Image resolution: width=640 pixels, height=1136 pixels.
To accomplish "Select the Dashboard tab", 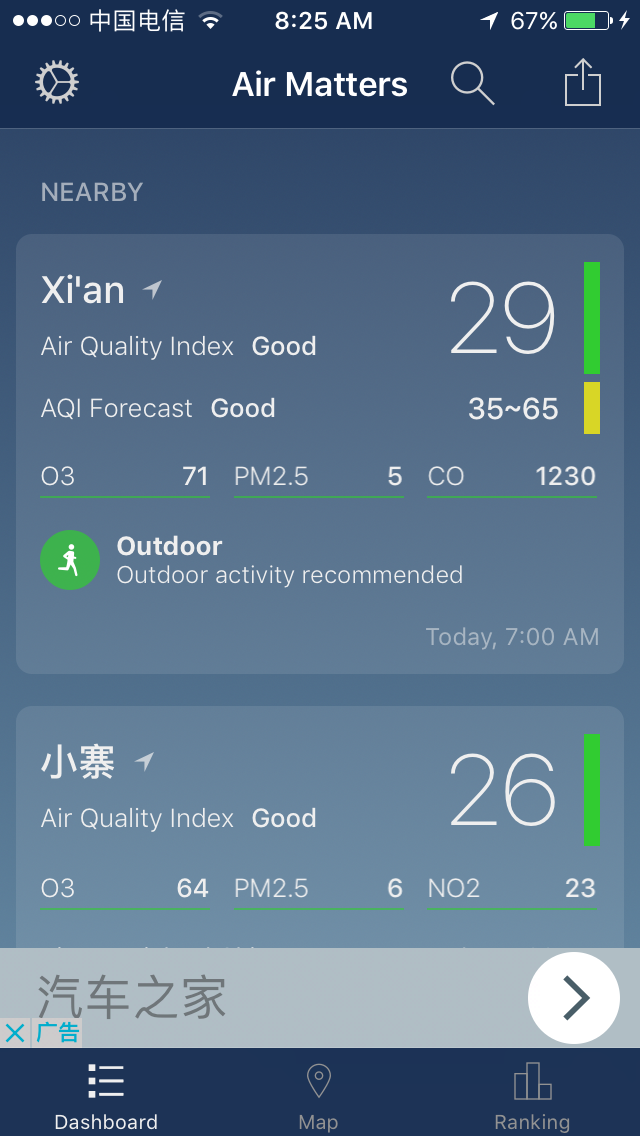I will click(106, 1095).
